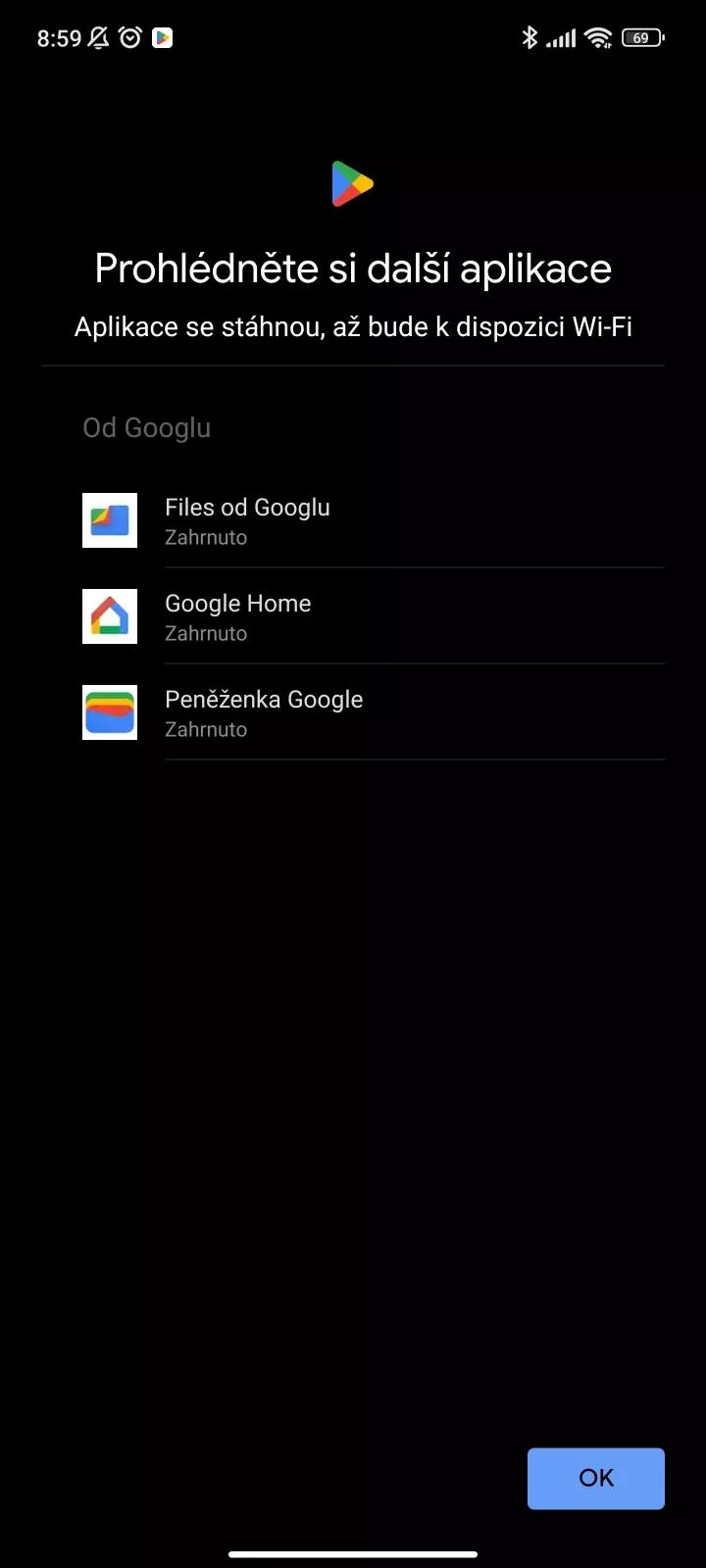Confirm with the OK button
Image resolution: width=706 pixels, height=1568 pixels.
595,1478
